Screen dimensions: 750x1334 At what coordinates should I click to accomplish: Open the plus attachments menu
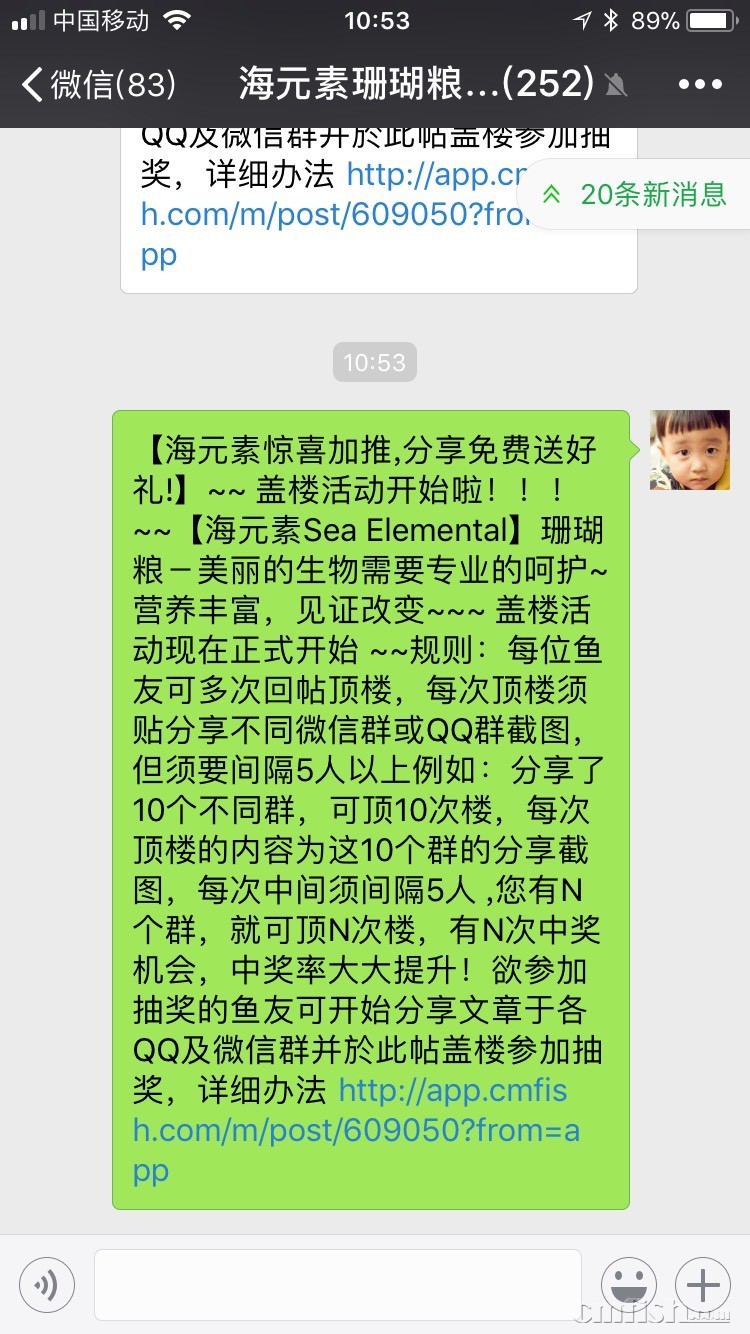pyautogui.click(x=703, y=1285)
